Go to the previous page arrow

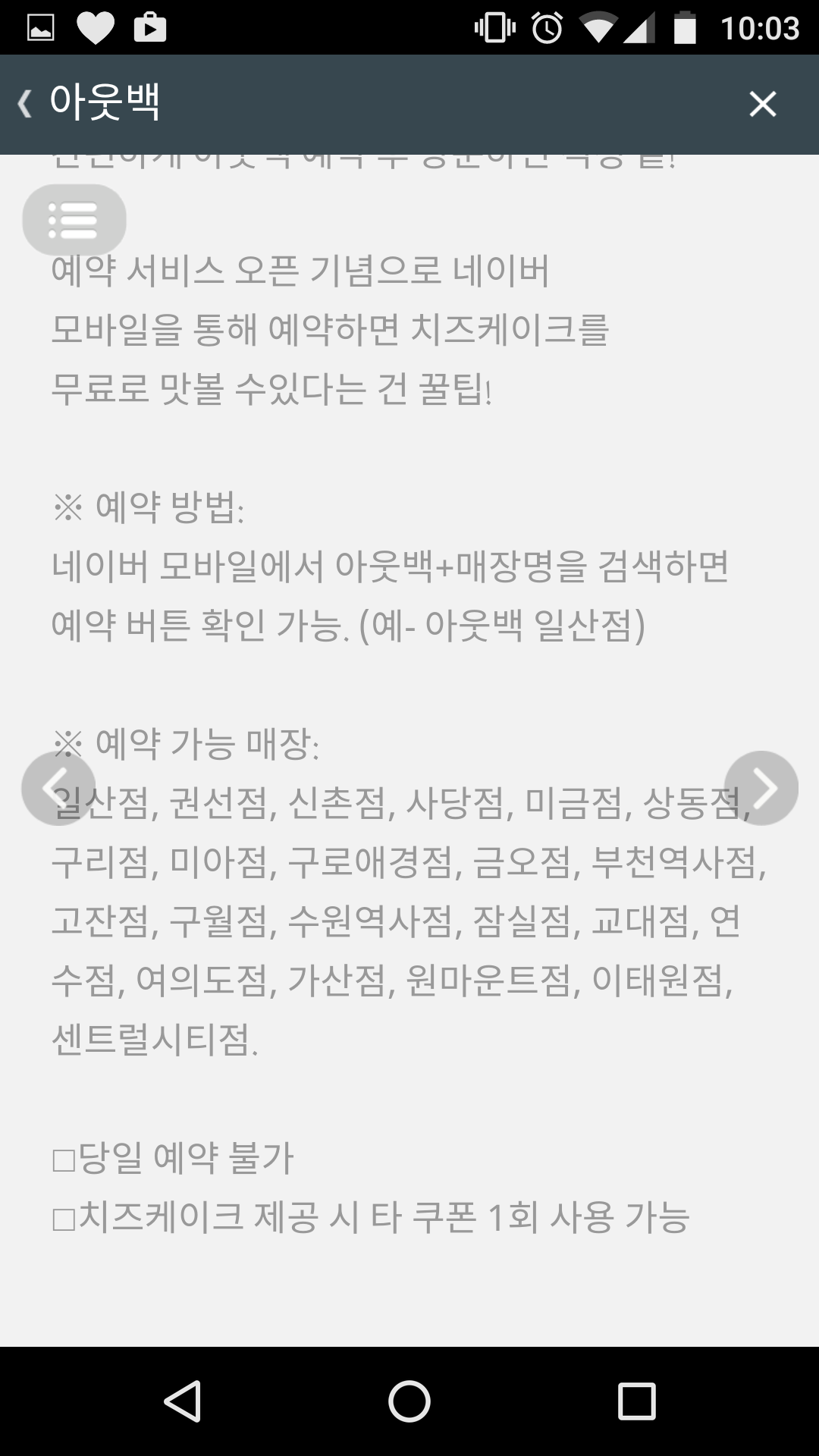(x=58, y=788)
